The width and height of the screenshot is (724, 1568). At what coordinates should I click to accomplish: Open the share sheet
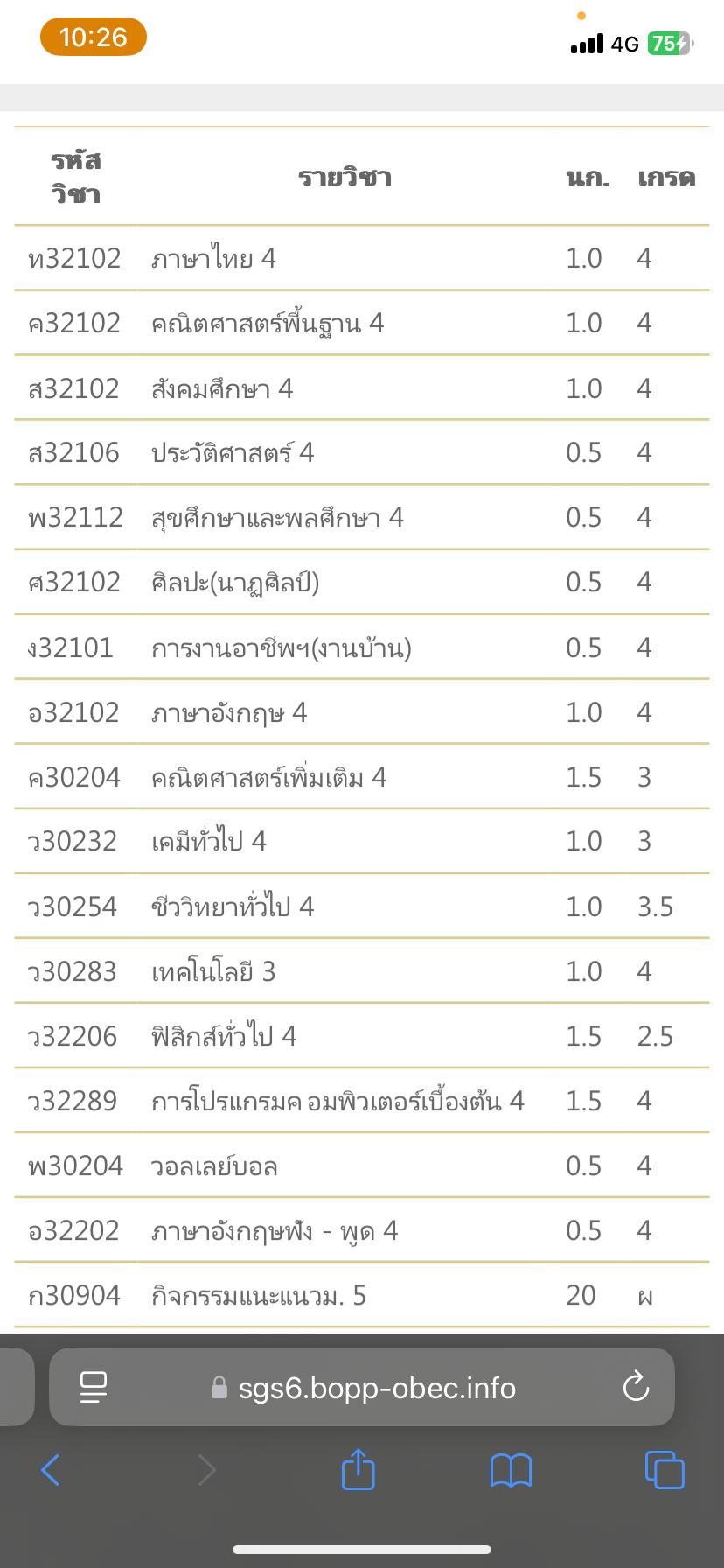359,1468
